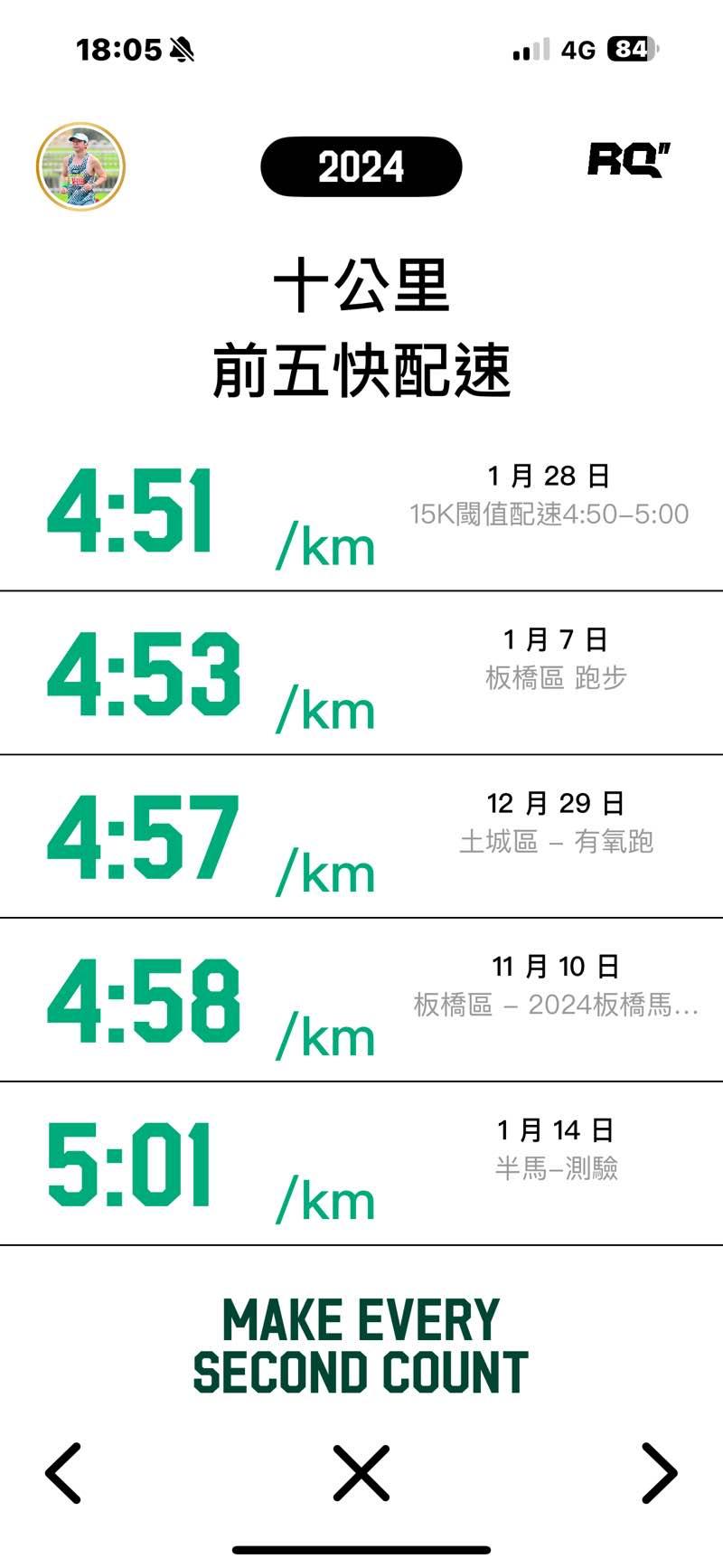Go to the next summary page
Image resolution: width=723 pixels, height=1568 pixels.
point(659,1472)
